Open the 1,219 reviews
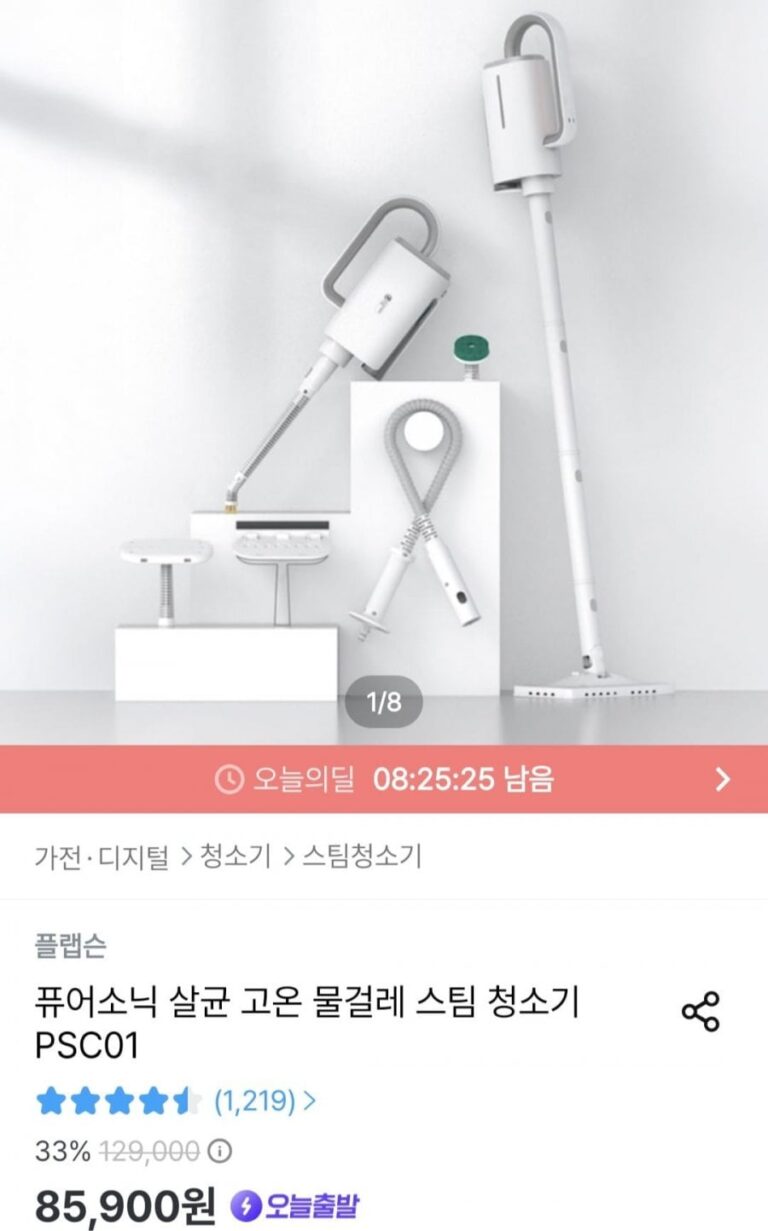 click(265, 1102)
